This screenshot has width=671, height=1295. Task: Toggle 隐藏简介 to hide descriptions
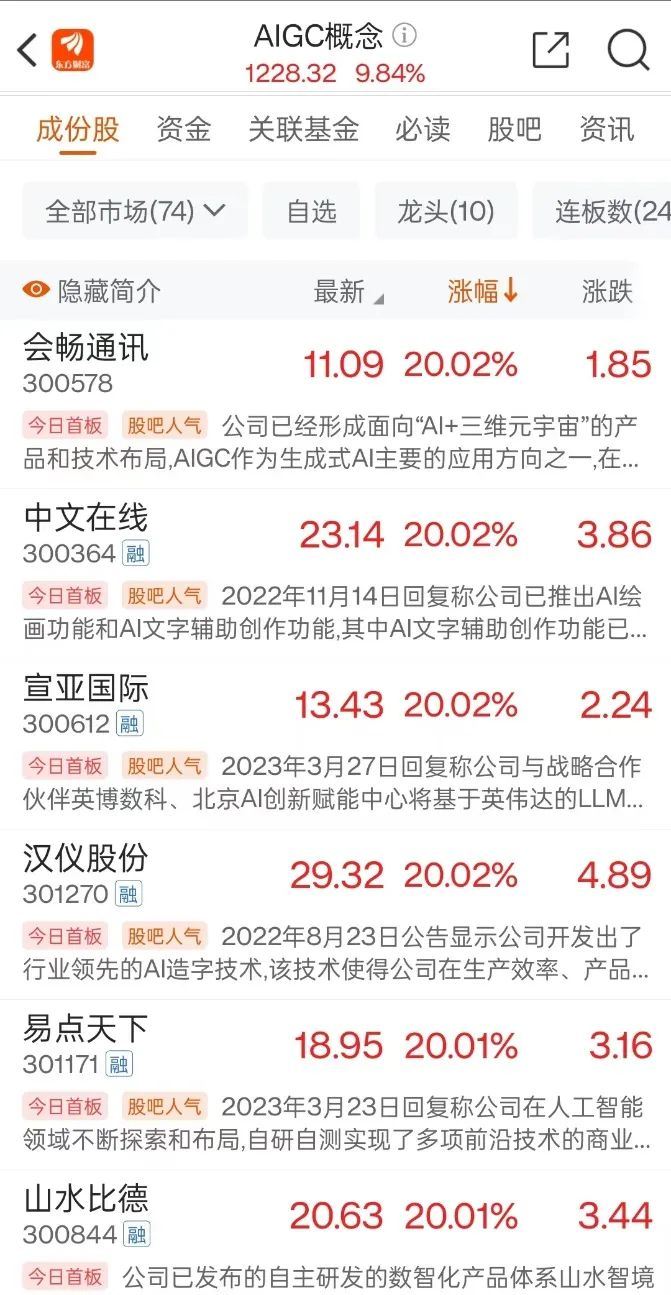click(92, 291)
